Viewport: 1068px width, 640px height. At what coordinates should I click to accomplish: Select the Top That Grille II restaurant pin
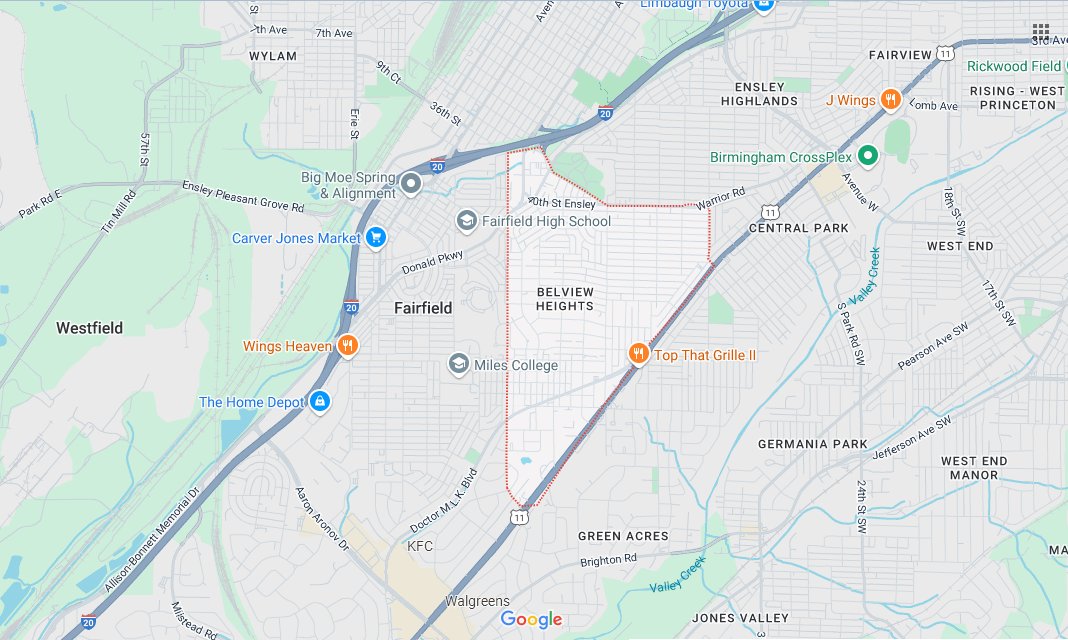click(637, 354)
